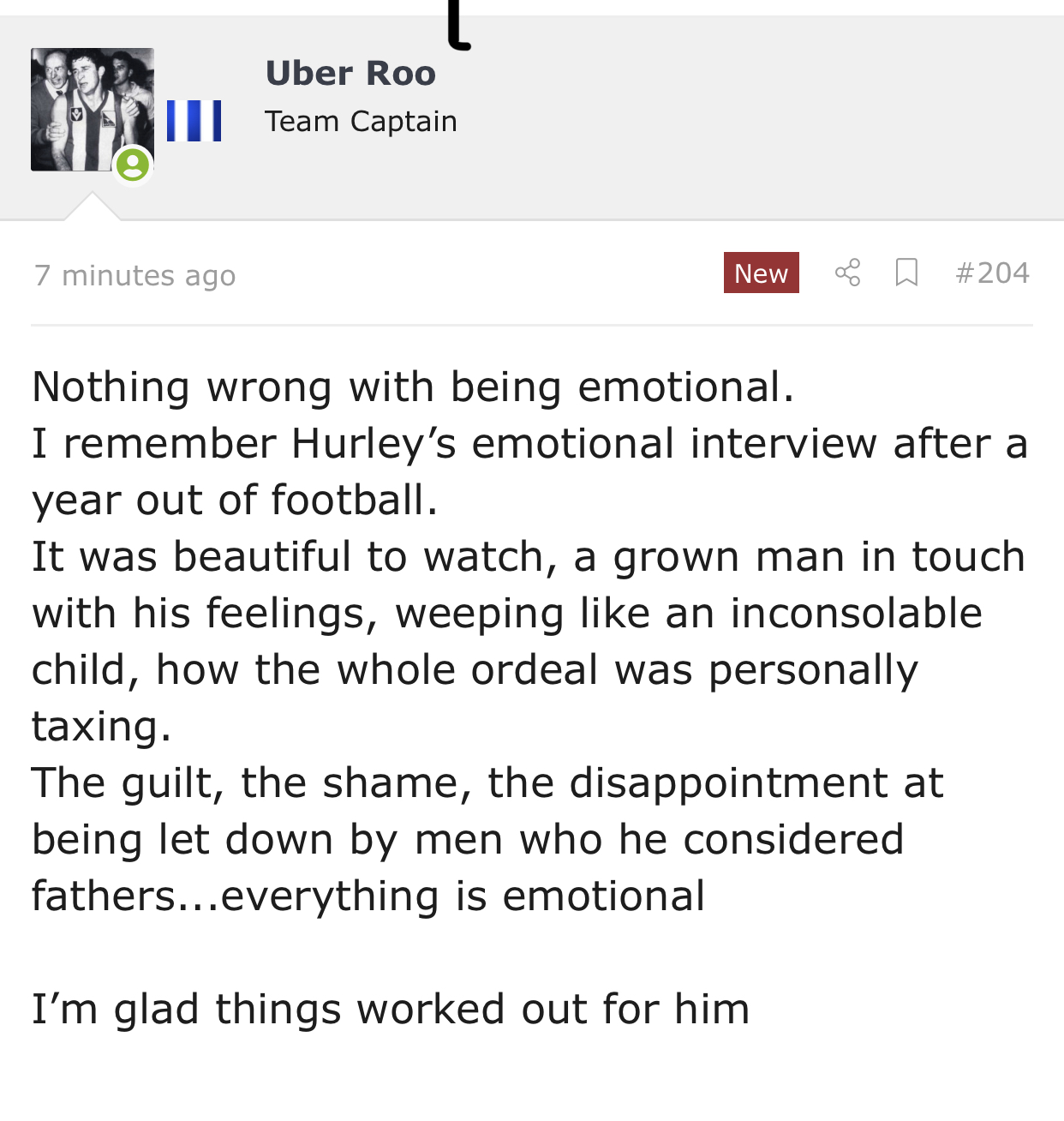Tap the Uber Roo username link
Screen dimensions: 1064x1121
(x=350, y=74)
